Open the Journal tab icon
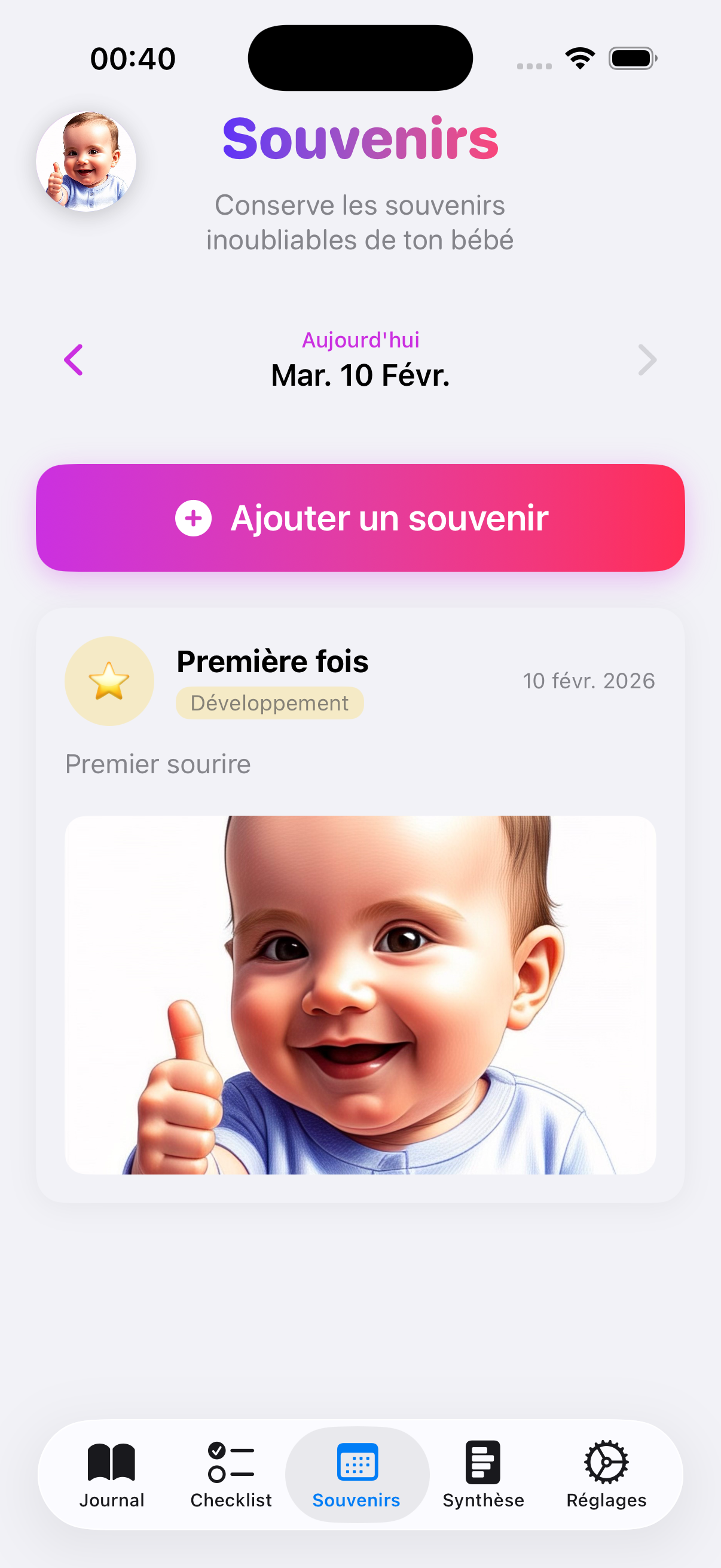721x1568 pixels. click(111, 1462)
